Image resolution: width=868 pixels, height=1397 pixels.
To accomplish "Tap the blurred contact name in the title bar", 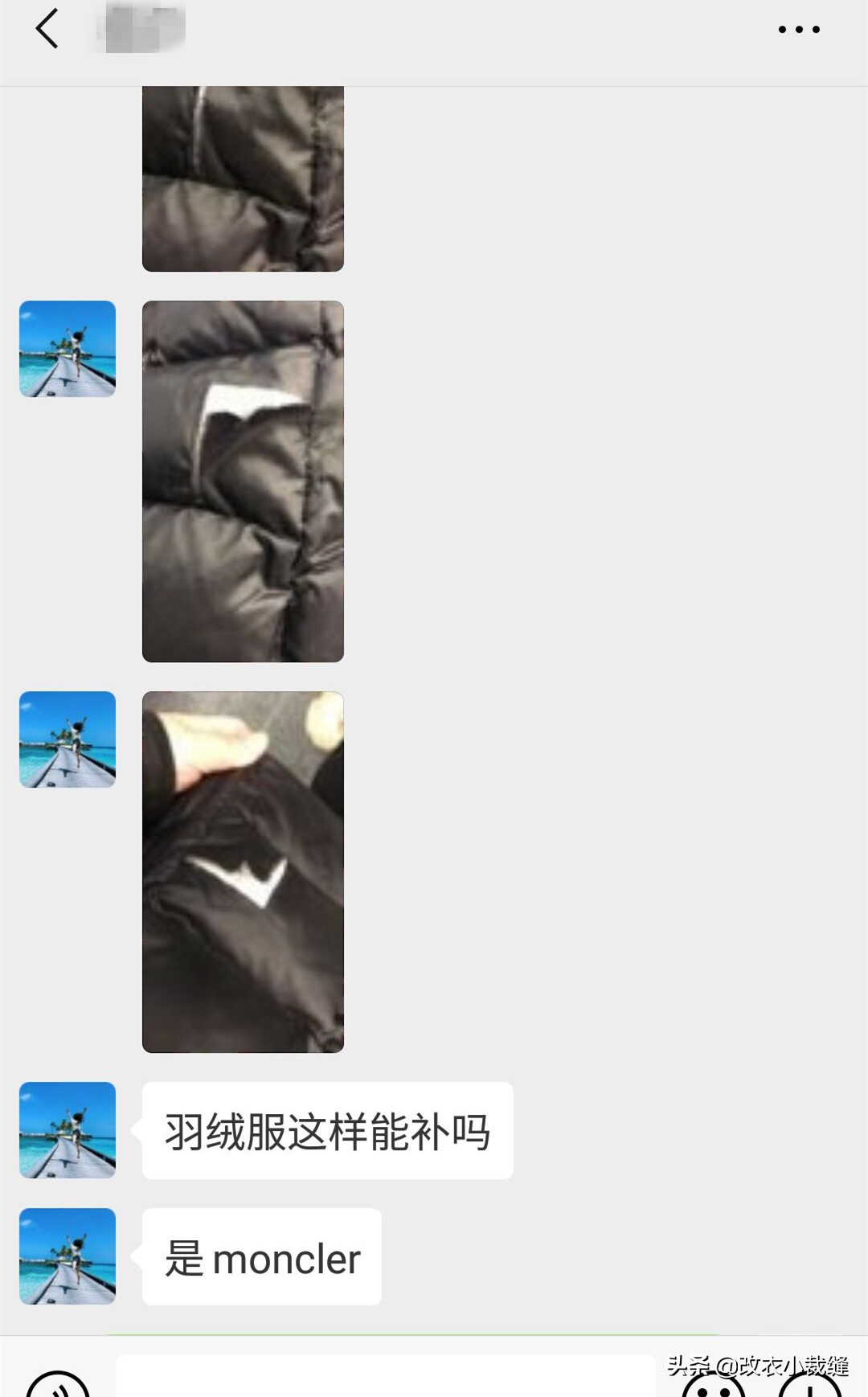I will [137, 29].
